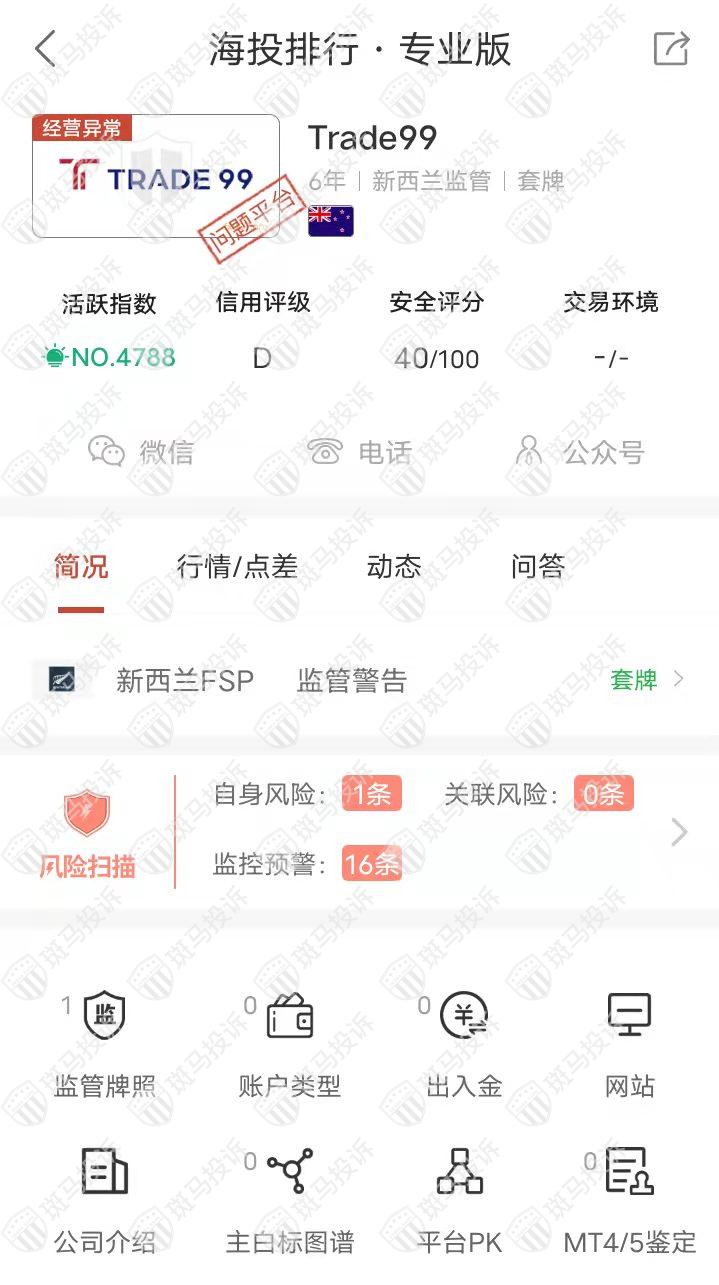The width and height of the screenshot is (719, 1285).
Task: Open the 公众号 contact option
Action: pos(579,452)
